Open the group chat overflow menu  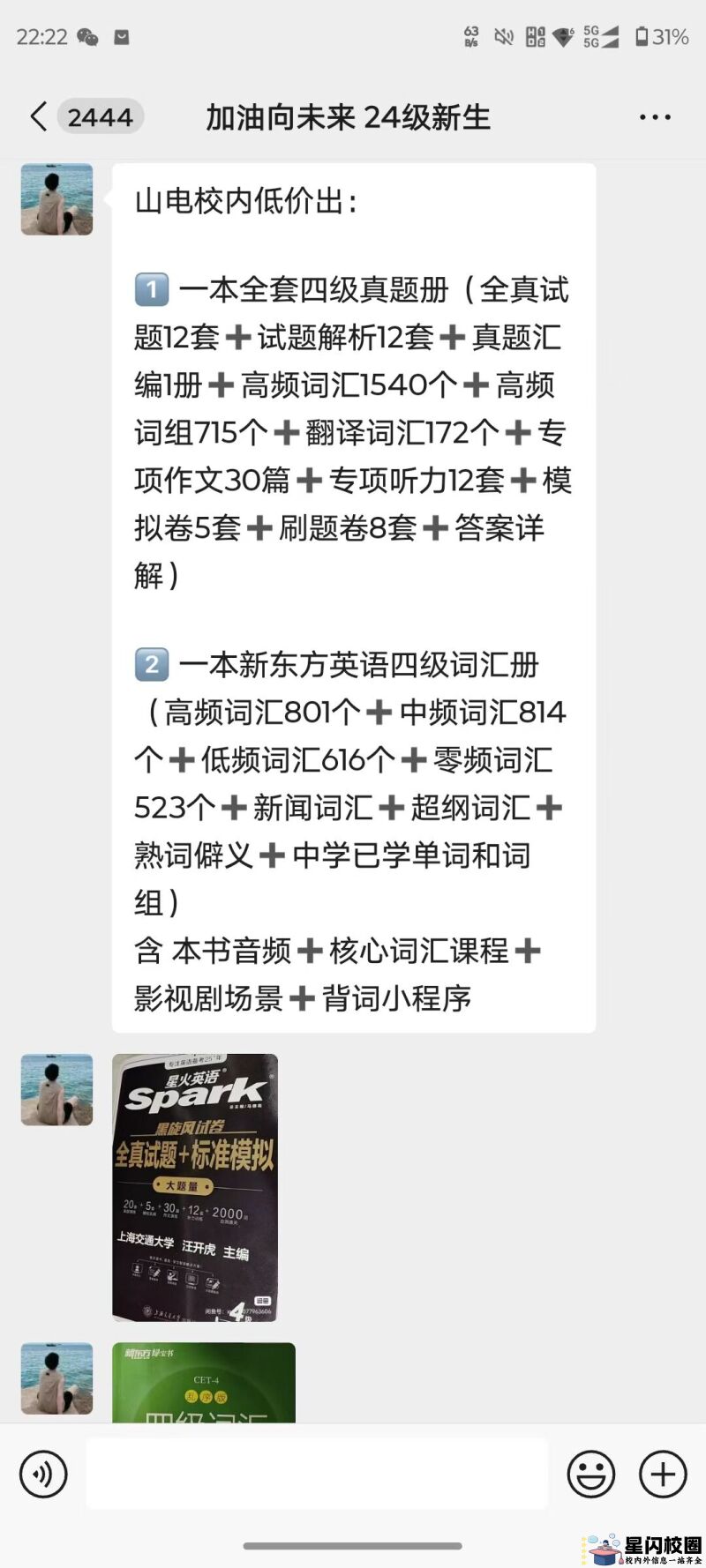[x=655, y=117]
